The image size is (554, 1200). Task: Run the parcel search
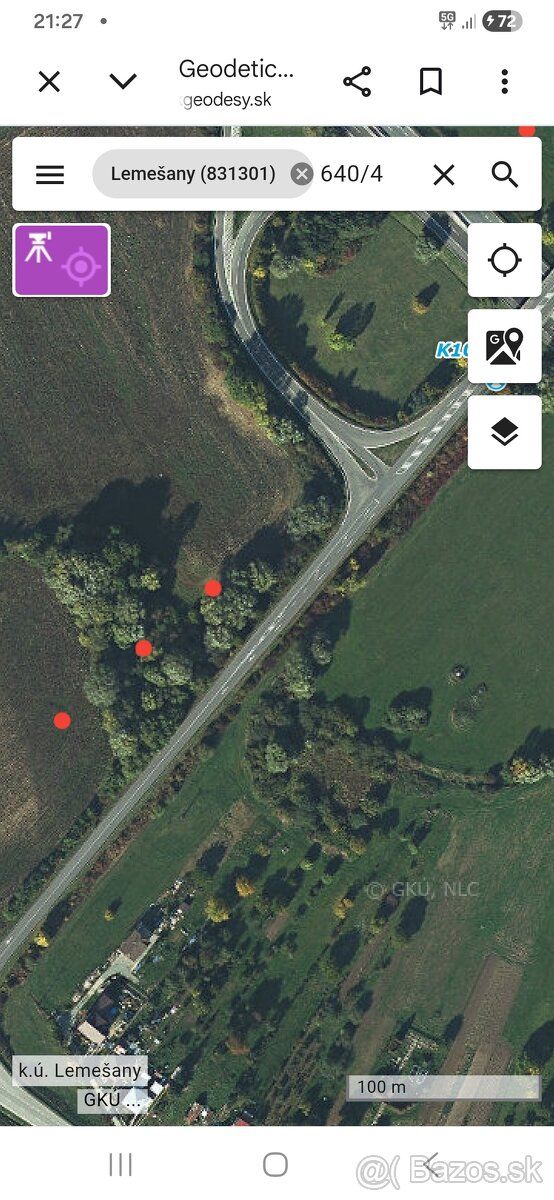505,175
